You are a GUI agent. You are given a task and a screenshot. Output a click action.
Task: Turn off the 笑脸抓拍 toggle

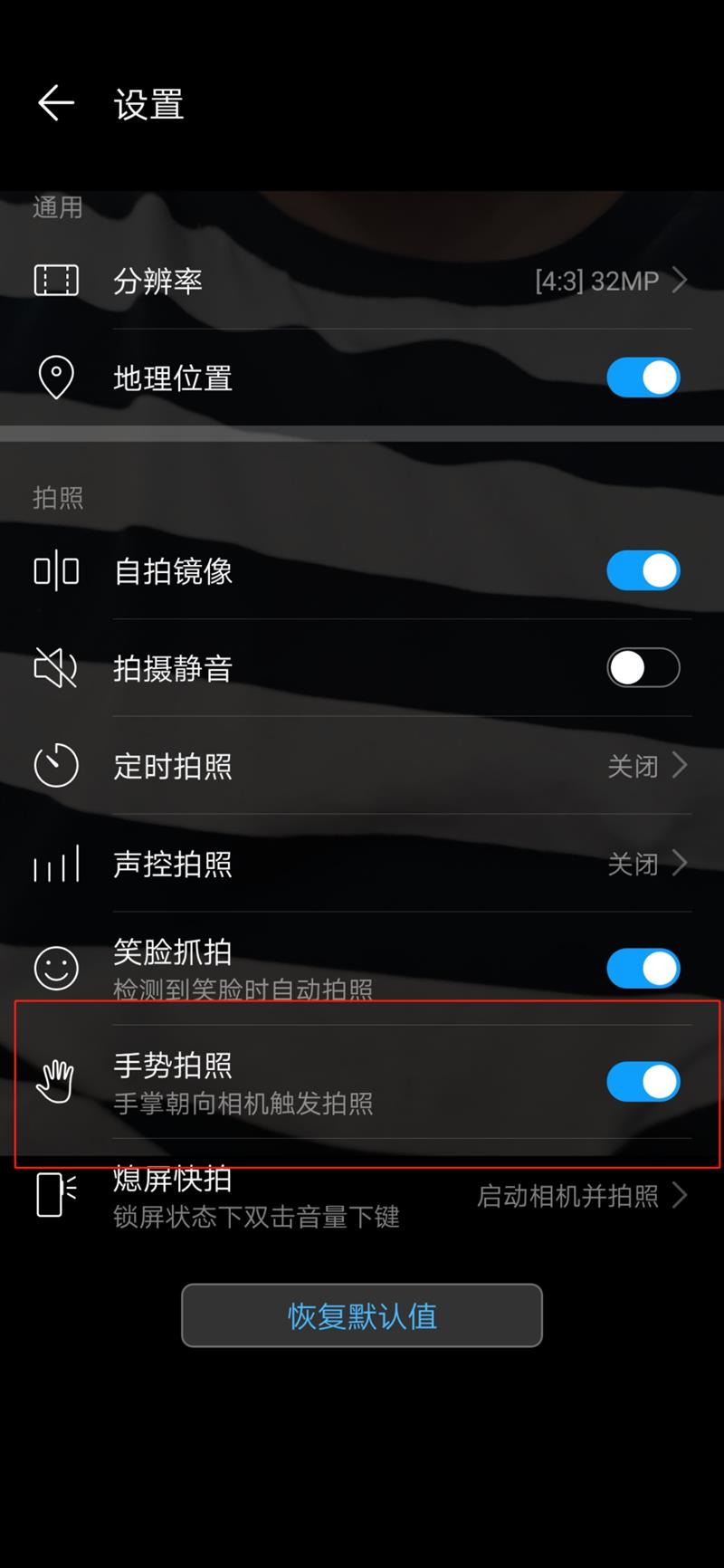(643, 968)
